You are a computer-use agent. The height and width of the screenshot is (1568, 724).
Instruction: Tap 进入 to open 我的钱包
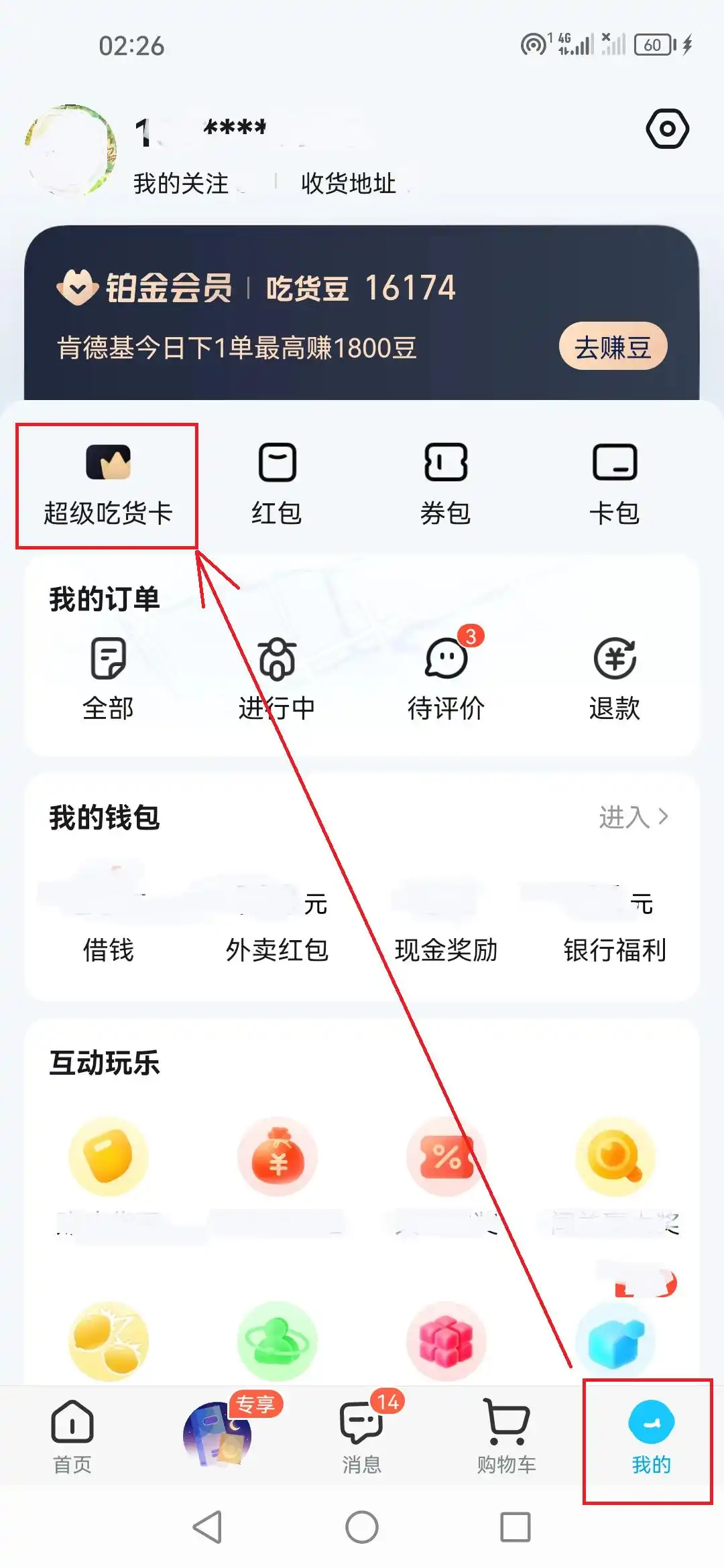(633, 817)
